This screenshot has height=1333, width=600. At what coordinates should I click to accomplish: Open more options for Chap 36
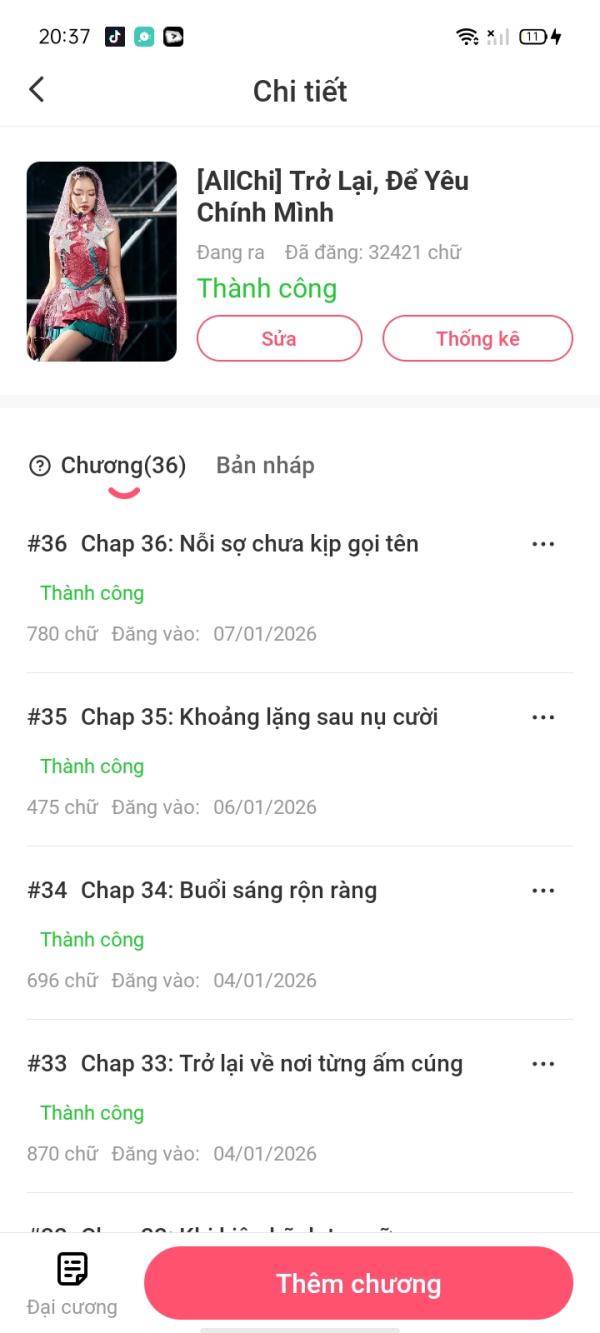(x=543, y=544)
